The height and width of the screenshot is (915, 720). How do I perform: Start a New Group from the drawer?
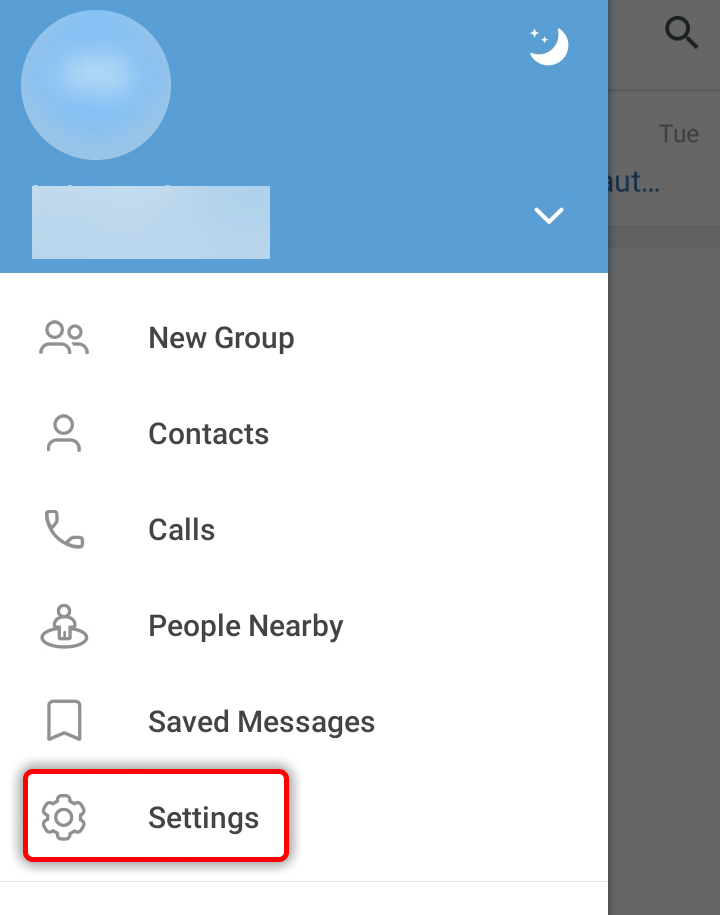[221, 337]
